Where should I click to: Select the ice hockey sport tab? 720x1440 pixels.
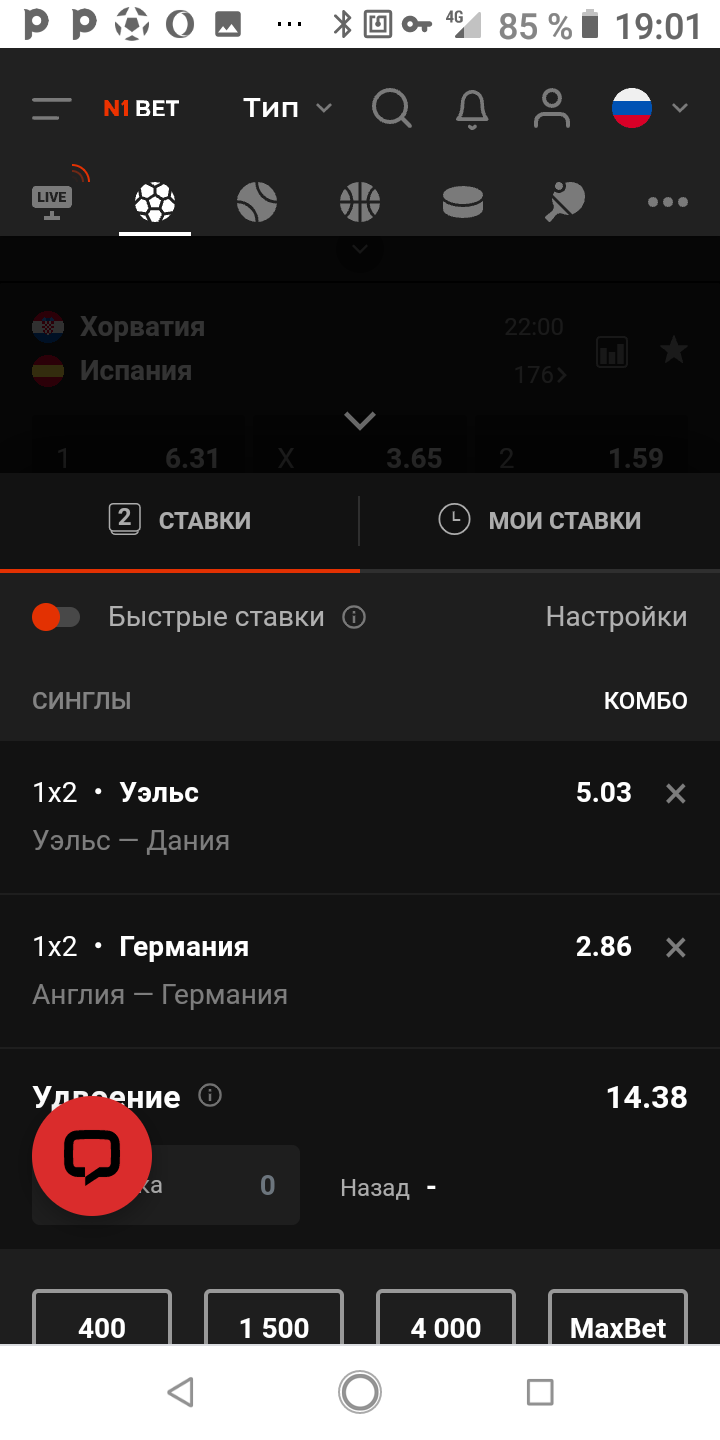463,202
